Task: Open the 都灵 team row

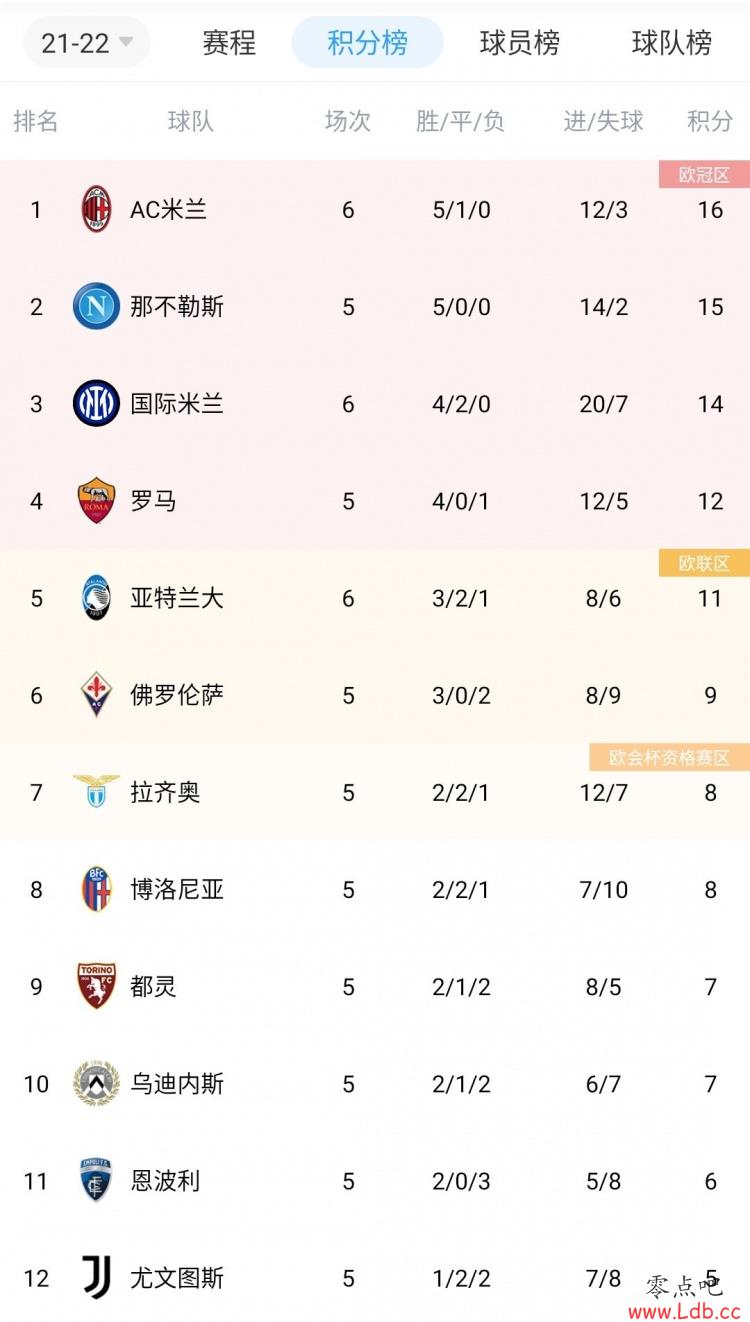Action: 375,986
